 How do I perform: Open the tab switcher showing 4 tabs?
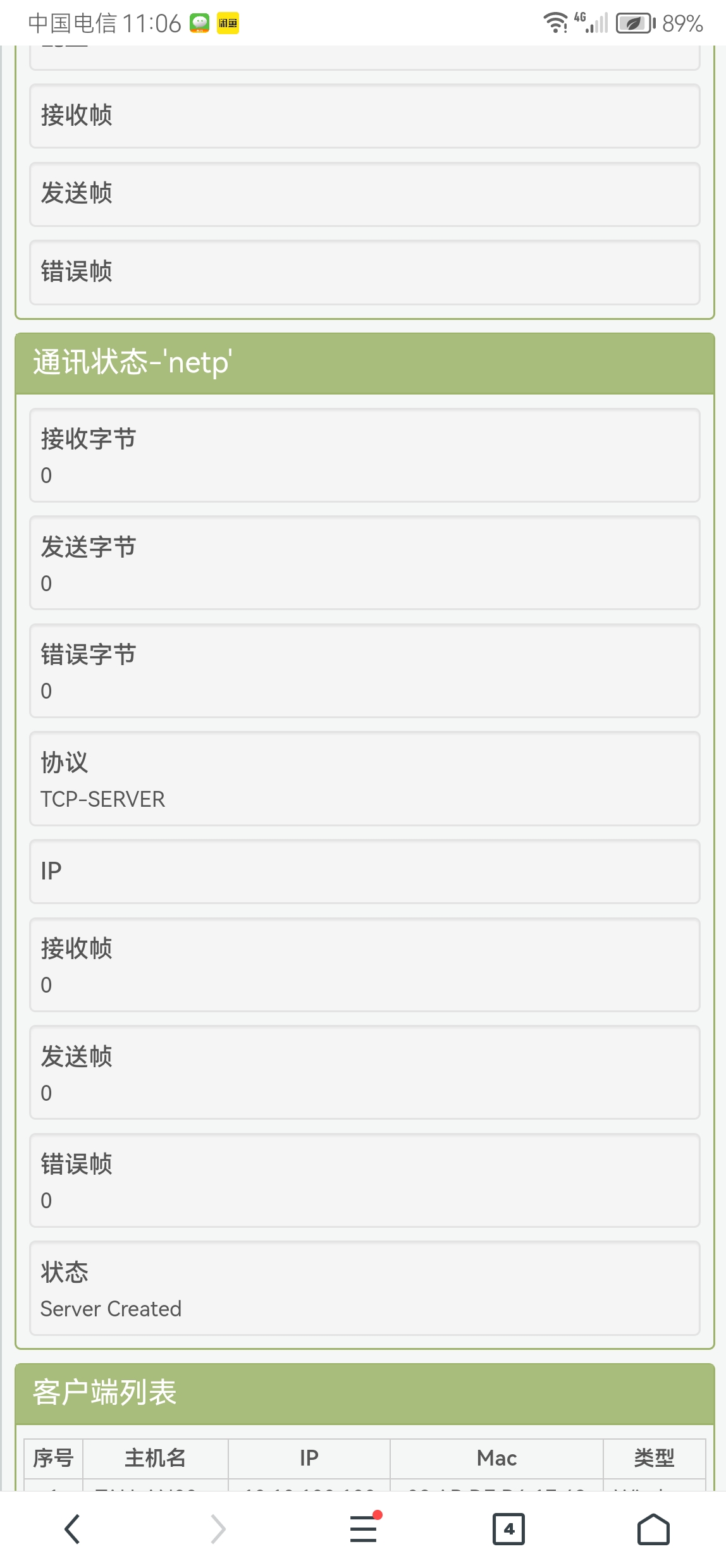point(508,1529)
